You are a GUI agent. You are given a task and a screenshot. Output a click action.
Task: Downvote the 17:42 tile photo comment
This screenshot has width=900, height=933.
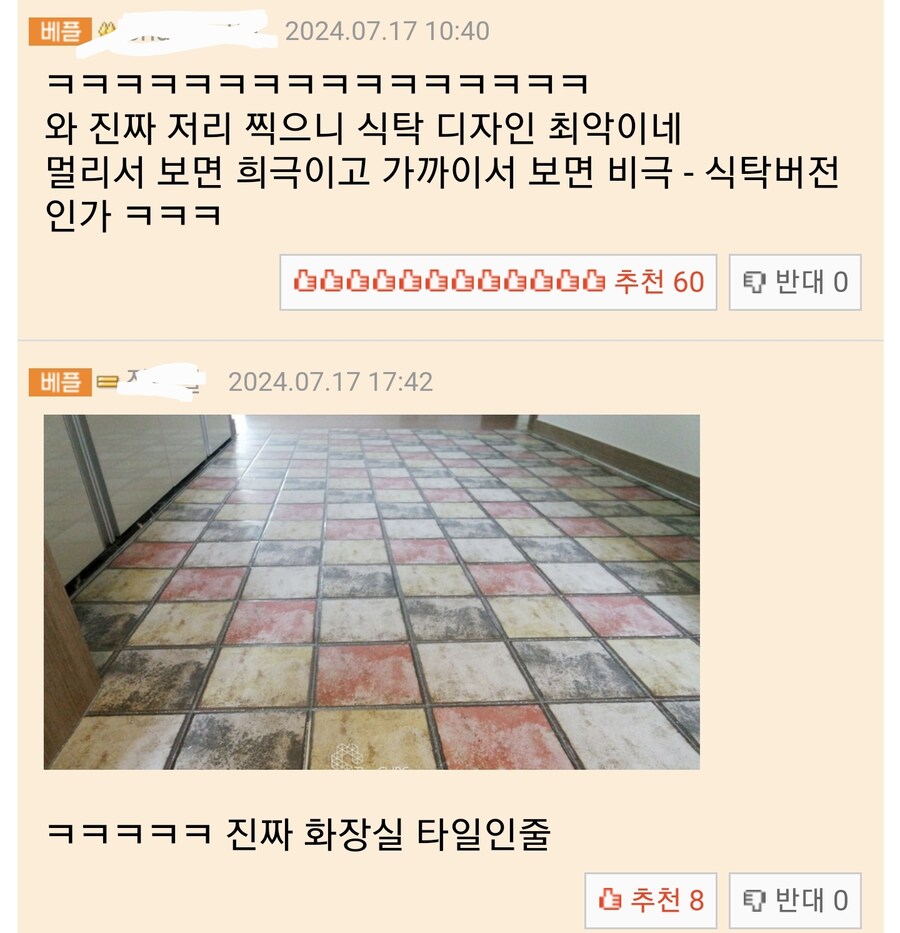795,900
